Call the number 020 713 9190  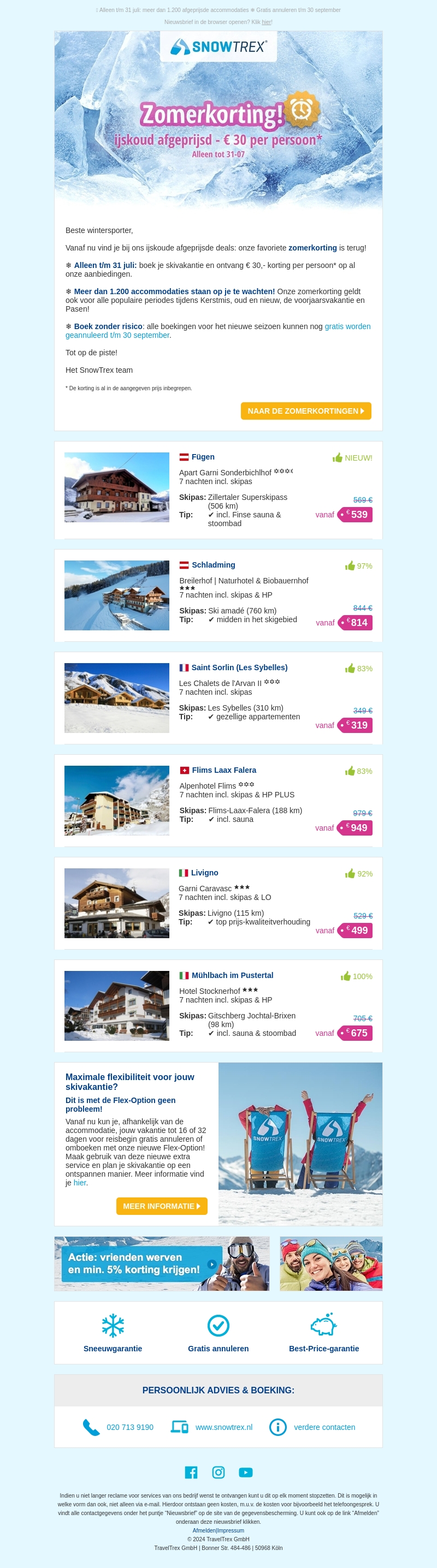130,1427
